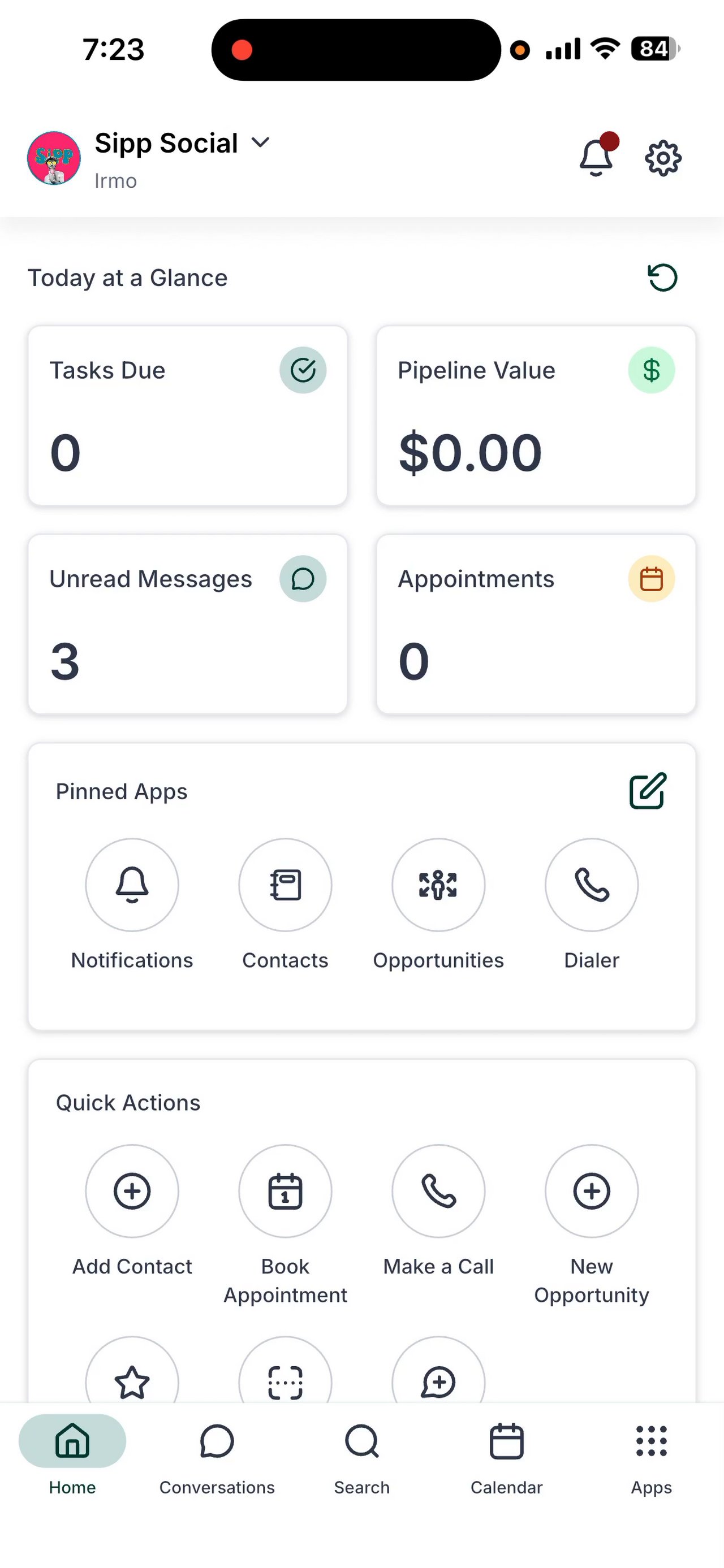Viewport: 724px width, 1568px height.
Task: Launch the pinned Notifications app
Action: tap(132, 885)
